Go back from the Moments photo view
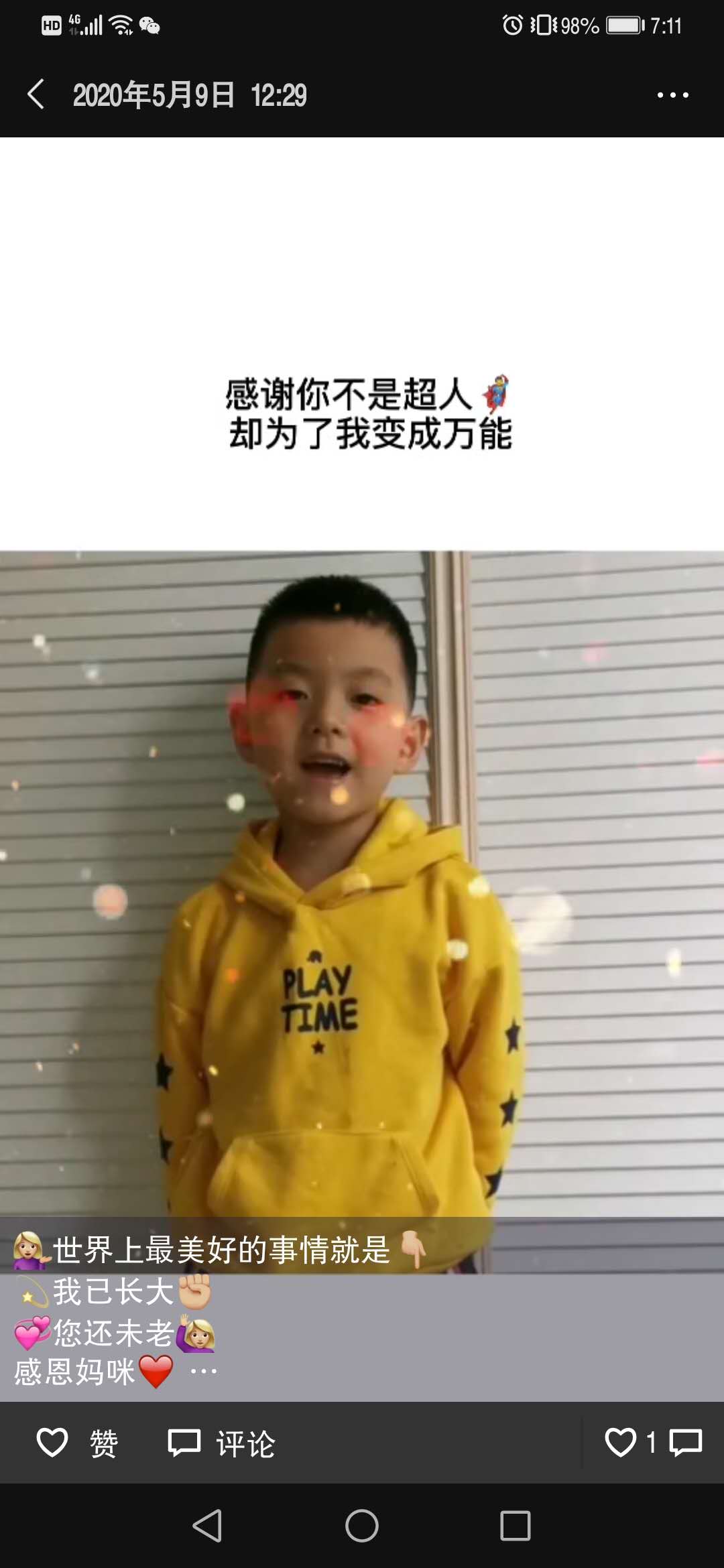Image resolution: width=724 pixels, height=1568 pixels. pyautogui.click(x=36, y=94)
